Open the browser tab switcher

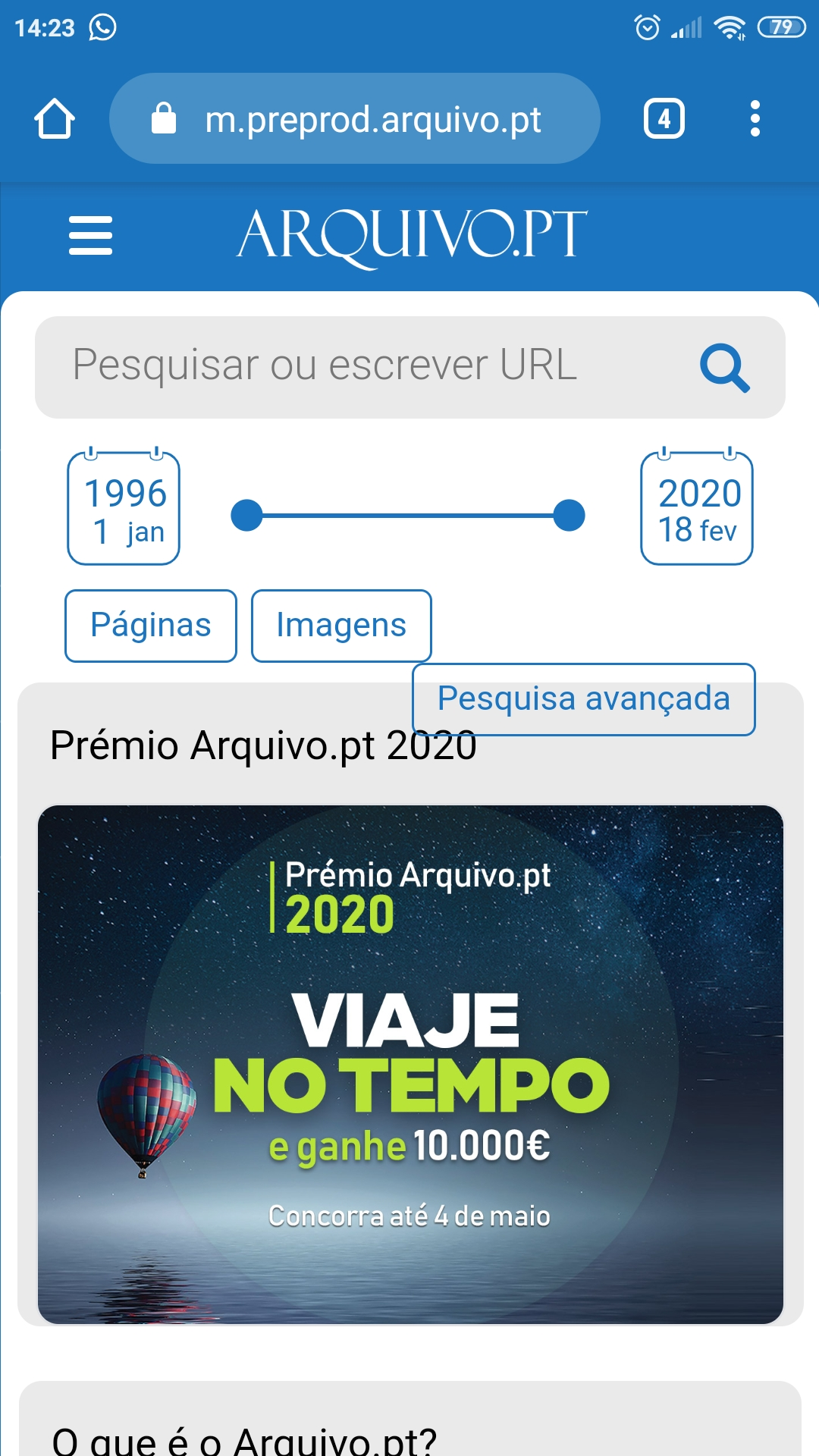(x=664, y=119)
